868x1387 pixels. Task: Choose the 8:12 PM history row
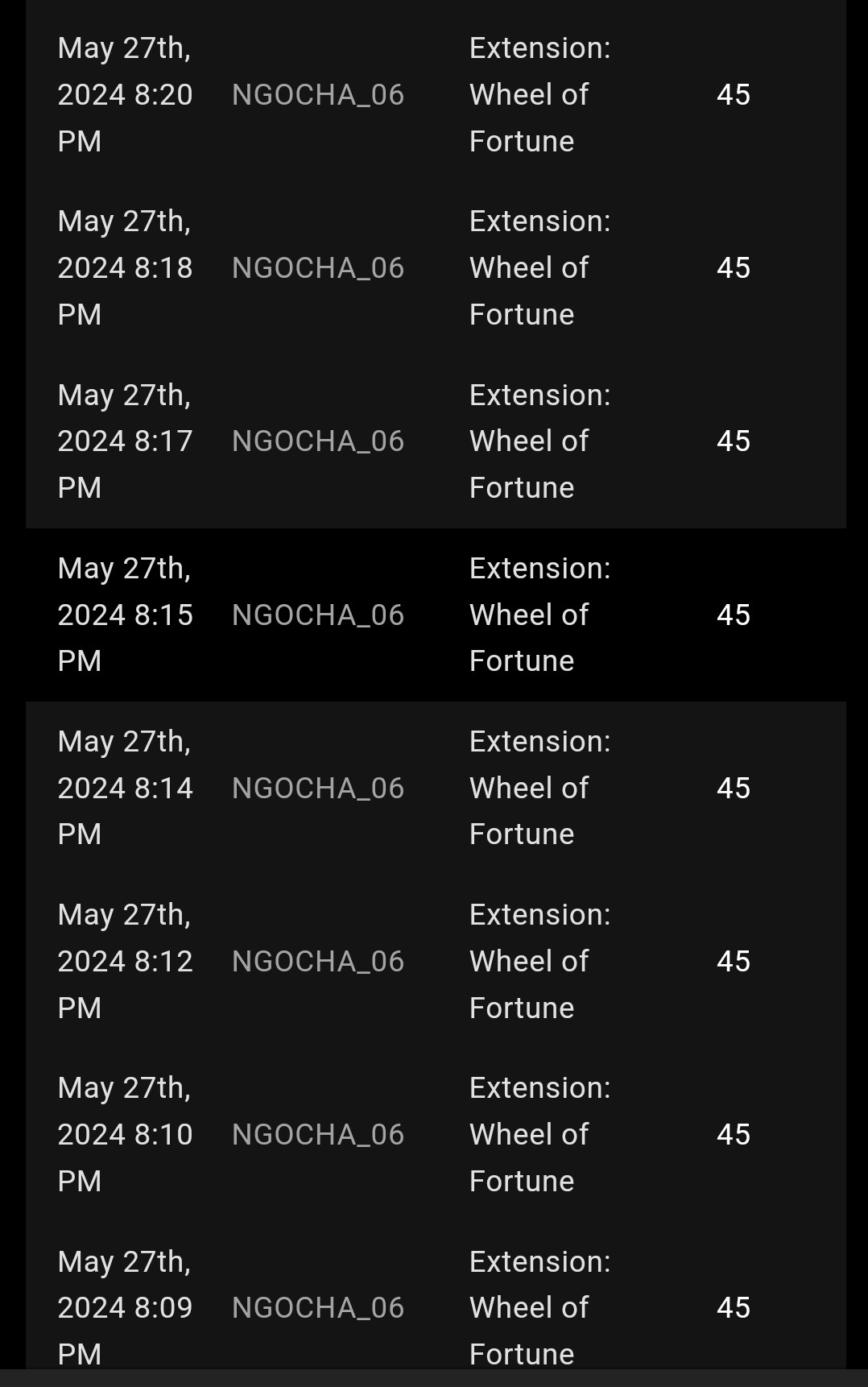click(x=435, y=961)
